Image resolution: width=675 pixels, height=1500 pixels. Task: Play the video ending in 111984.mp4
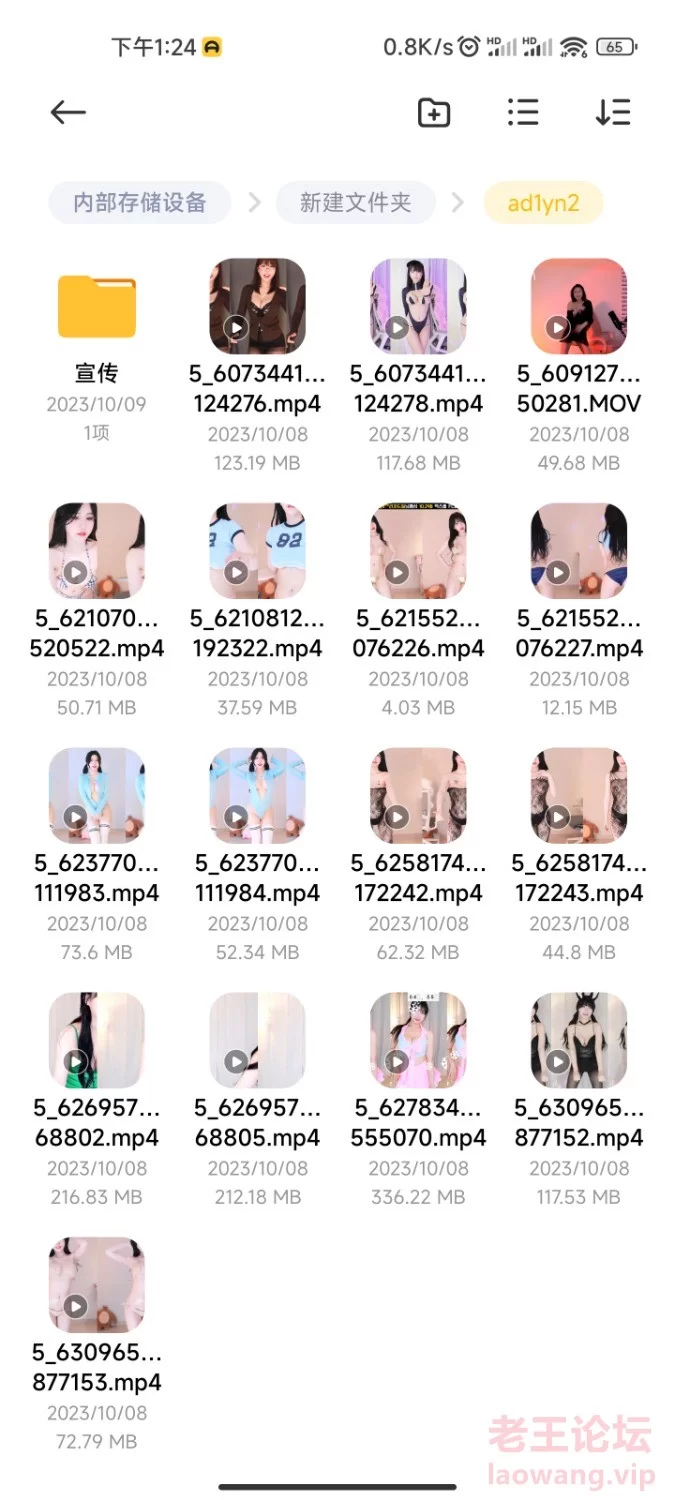(x=257, y=796)
